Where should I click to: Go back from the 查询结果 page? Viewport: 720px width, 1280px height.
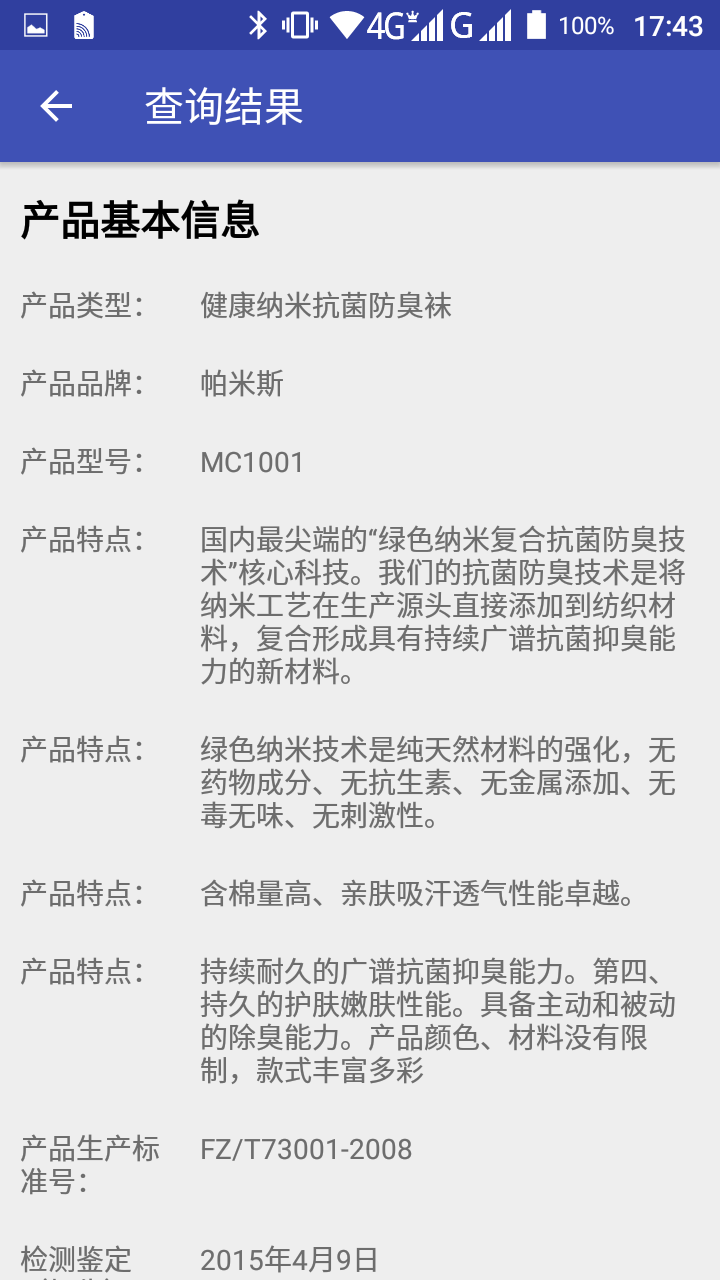(x=56, y=106)
